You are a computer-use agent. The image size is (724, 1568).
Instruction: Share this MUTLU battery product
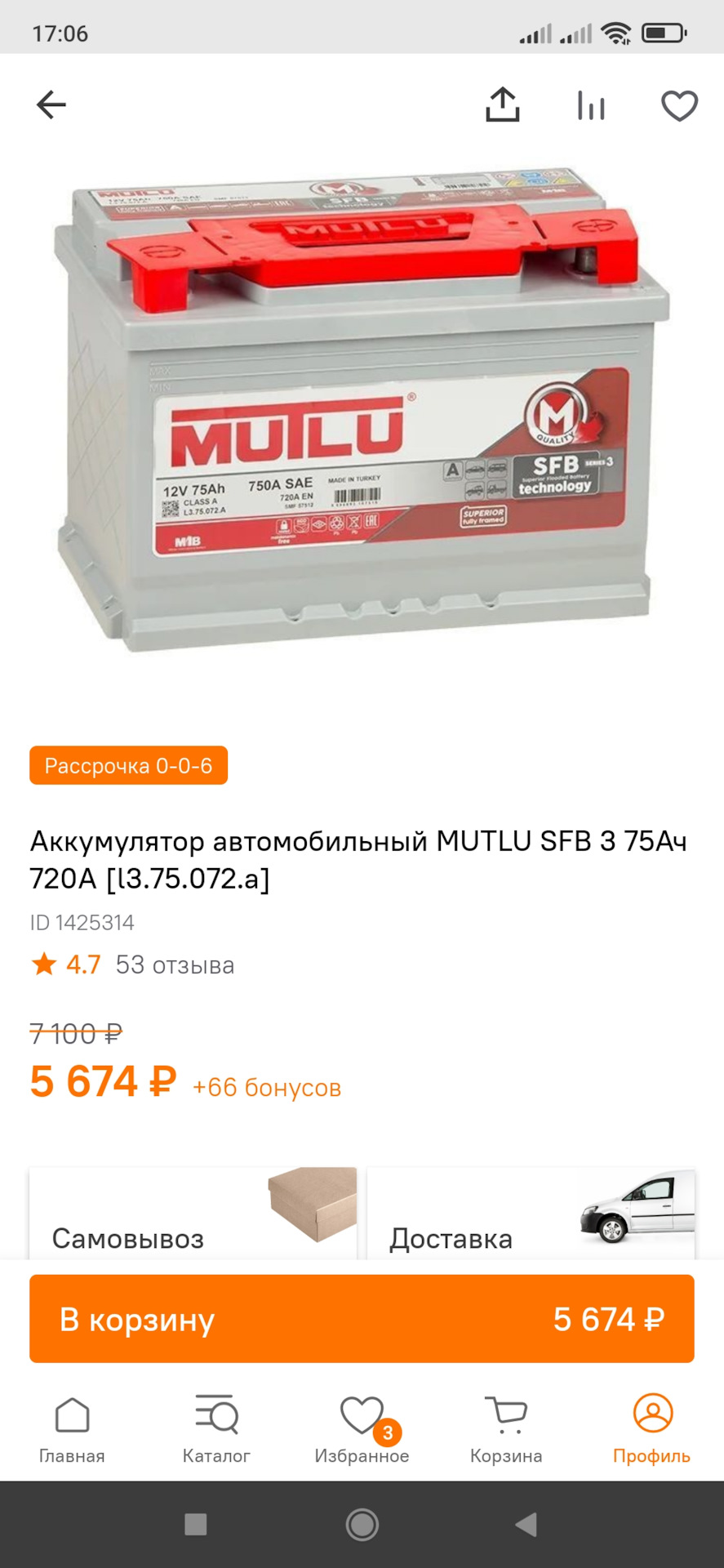point(502,105)
